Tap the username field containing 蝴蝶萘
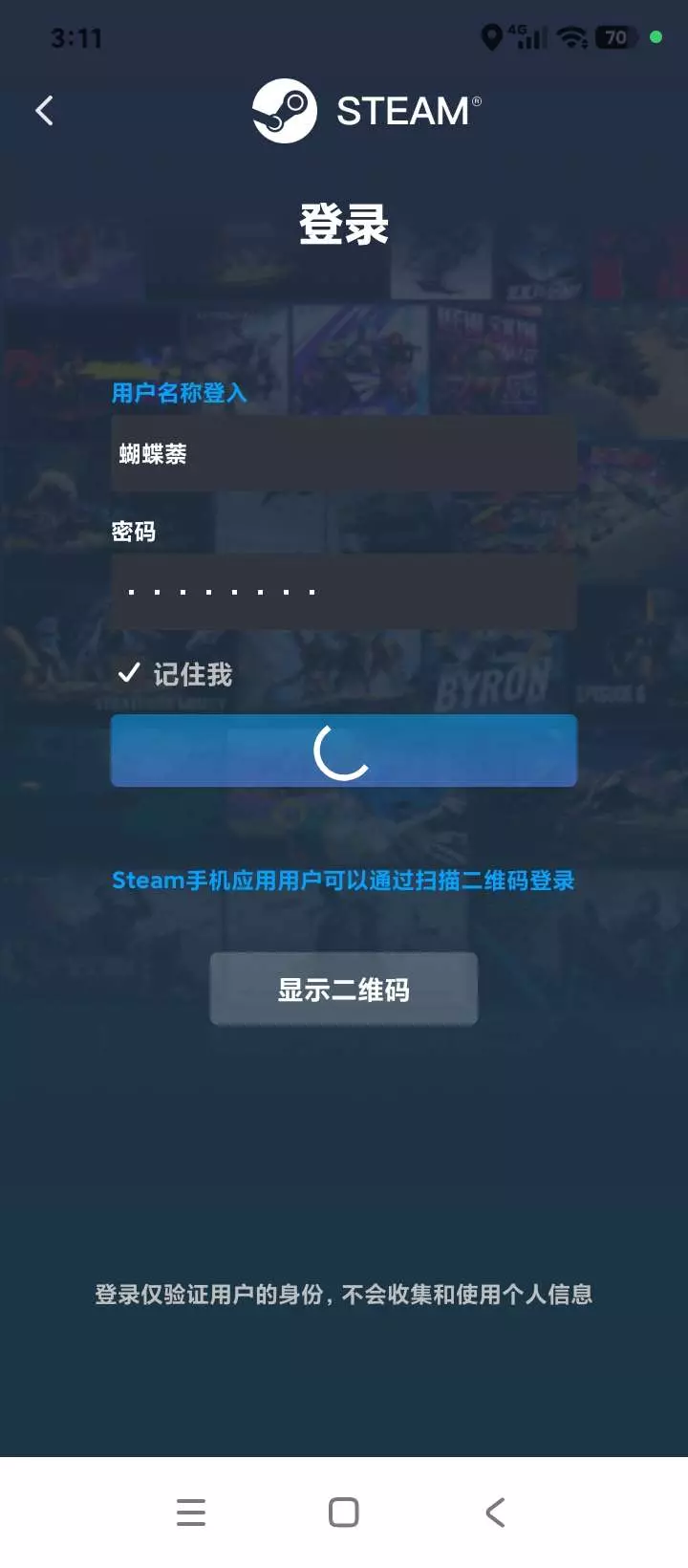Viewport: 688px width, 1568px height. (x=344, y=453)
